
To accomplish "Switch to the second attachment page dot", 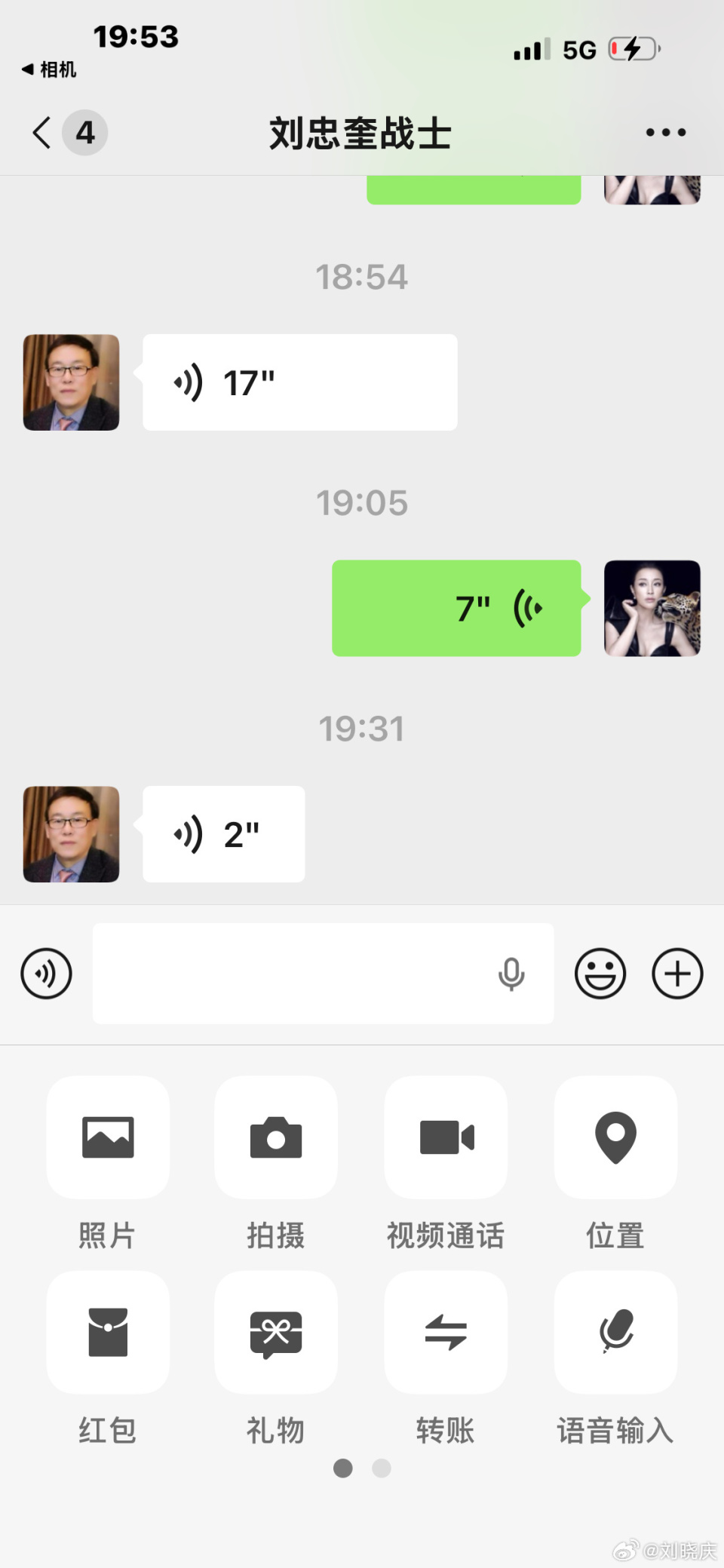I will pos(382,1469).
